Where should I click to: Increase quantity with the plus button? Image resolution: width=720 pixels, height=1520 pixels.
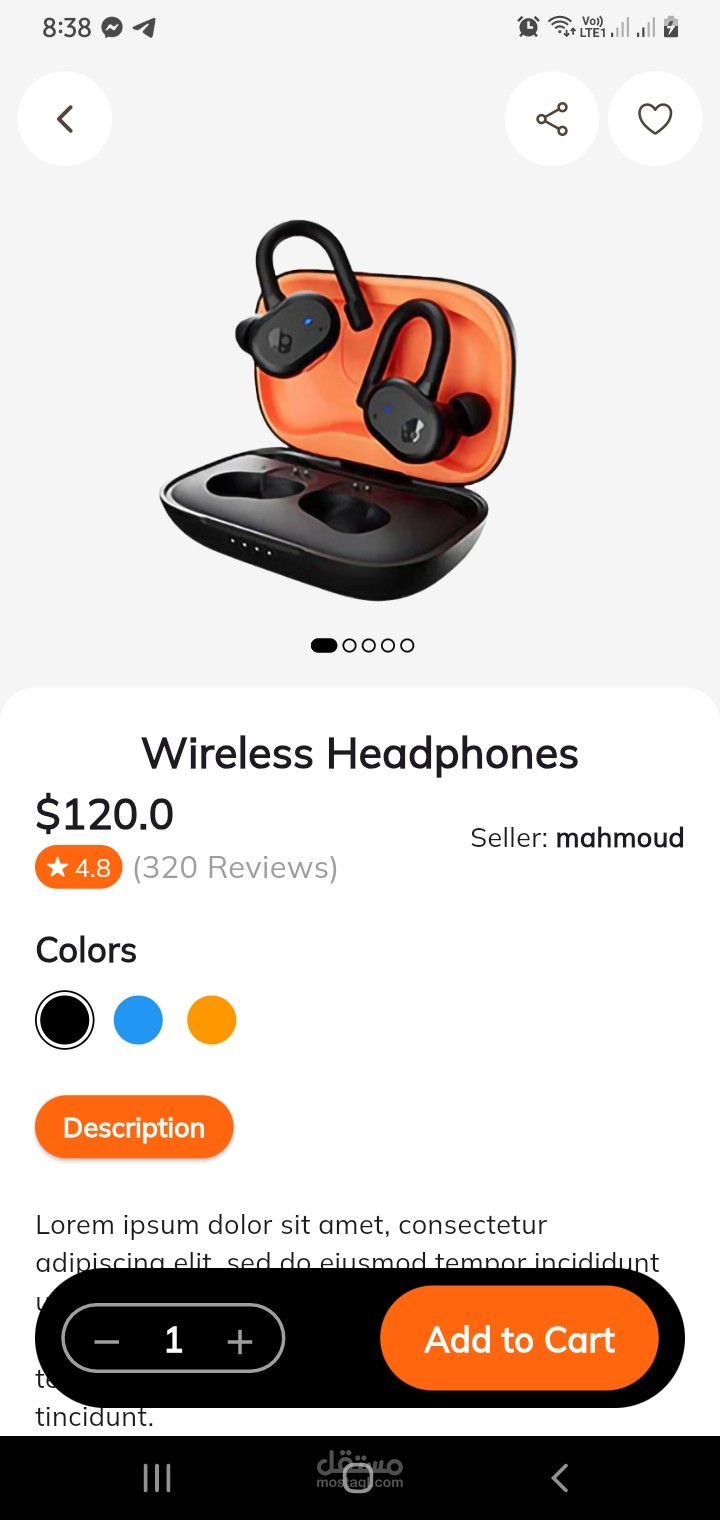point(240,1341)
